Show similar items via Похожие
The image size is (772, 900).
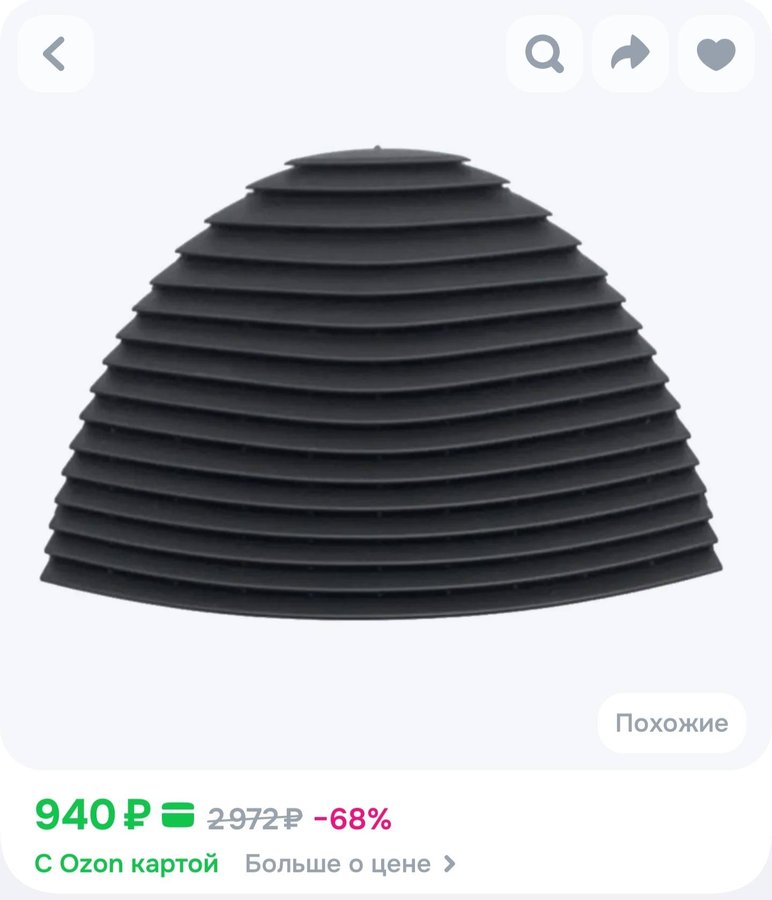coord(671,723)
